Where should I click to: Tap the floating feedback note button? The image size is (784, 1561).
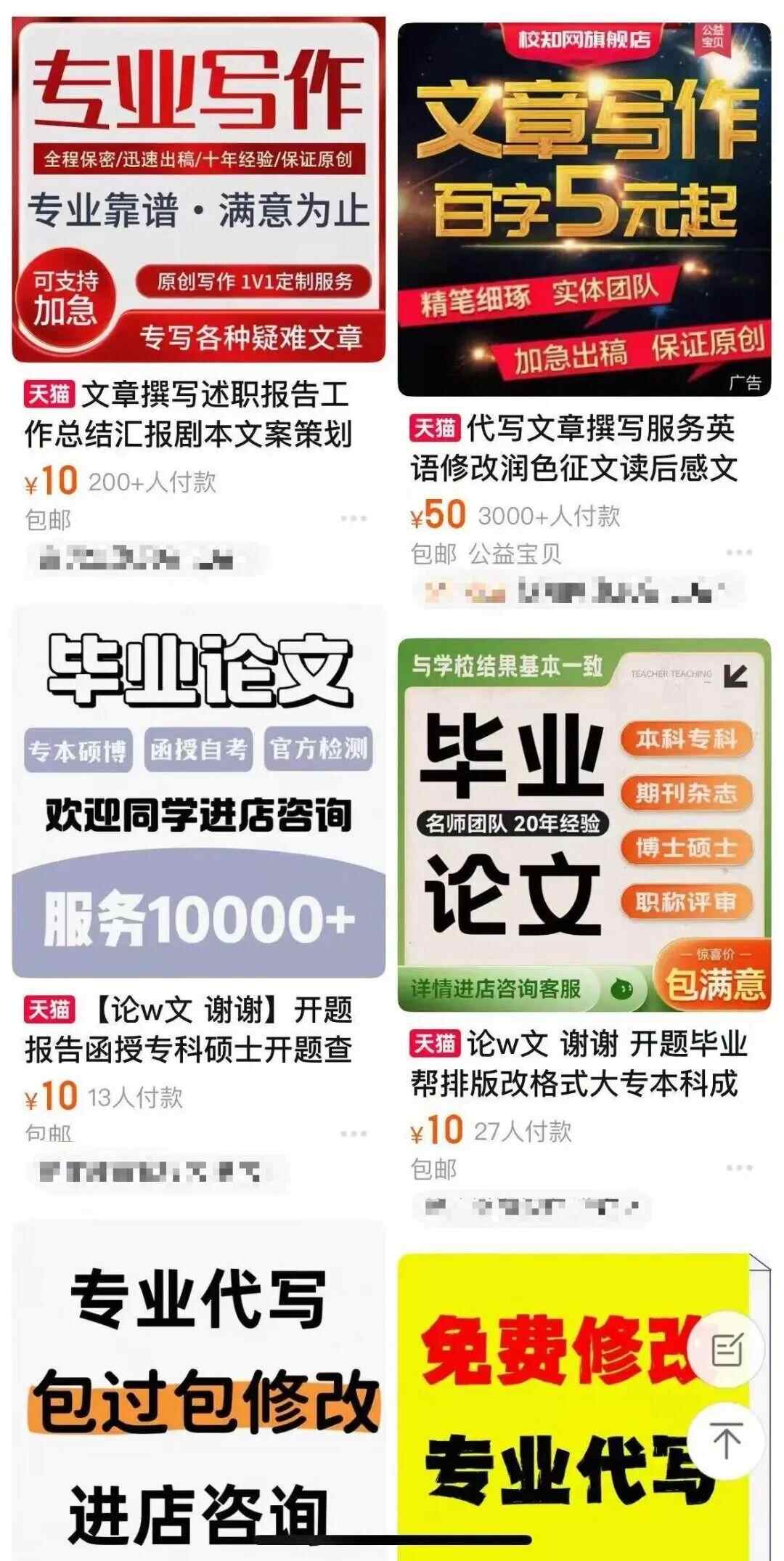(727, 1350)
